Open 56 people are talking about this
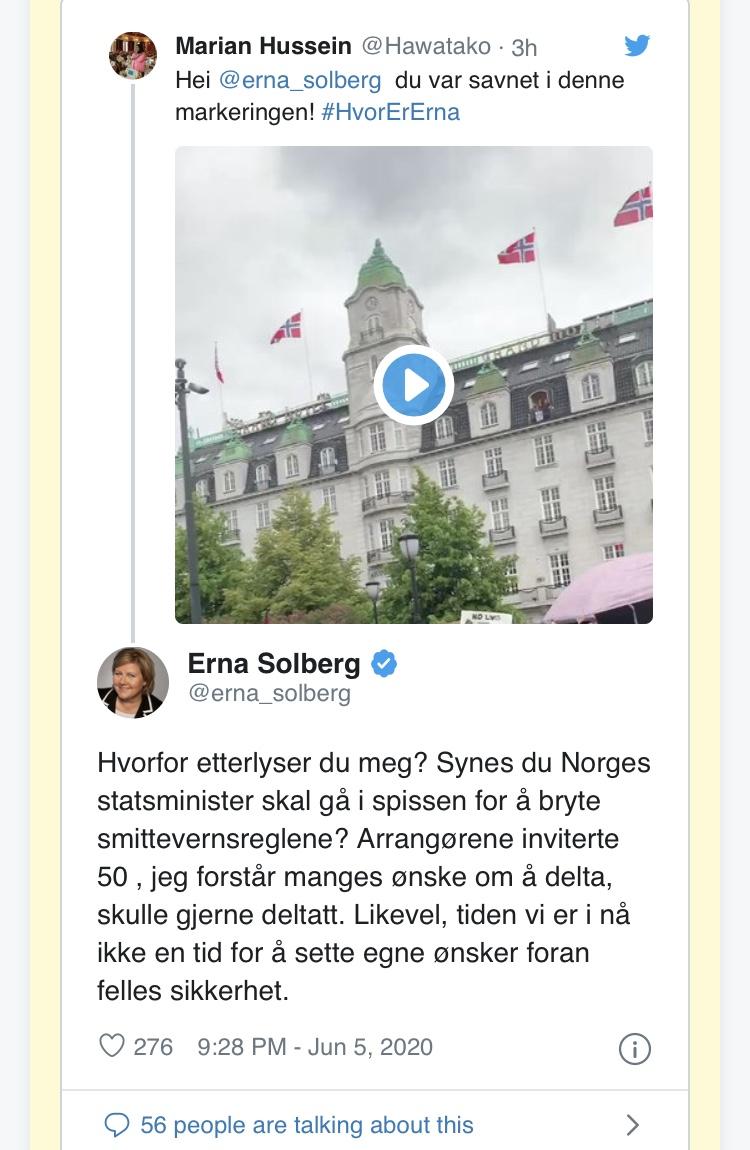This screenshot has width=750, height=1150. (306, 1125)
